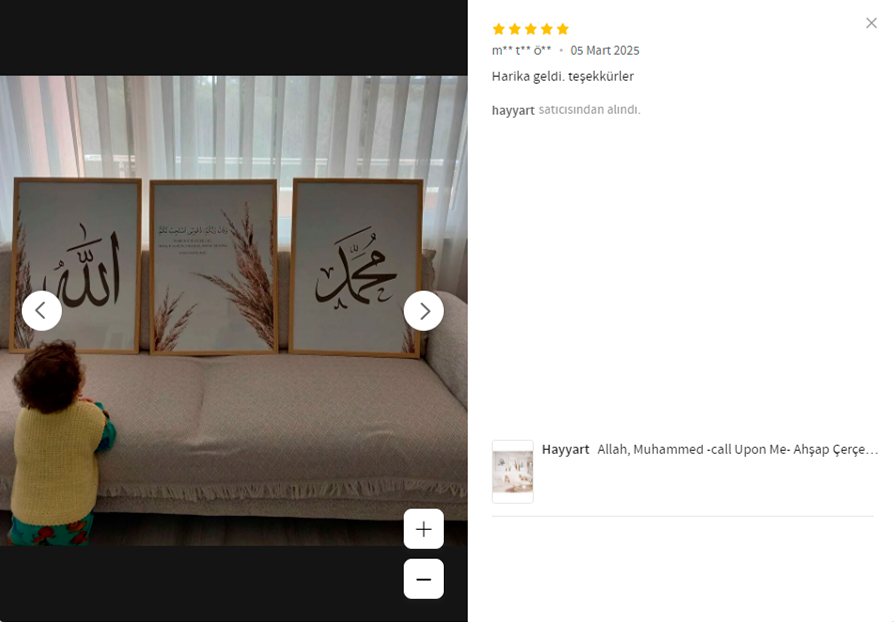
Task: Show the previous review photo
Action: click(42, 311)
